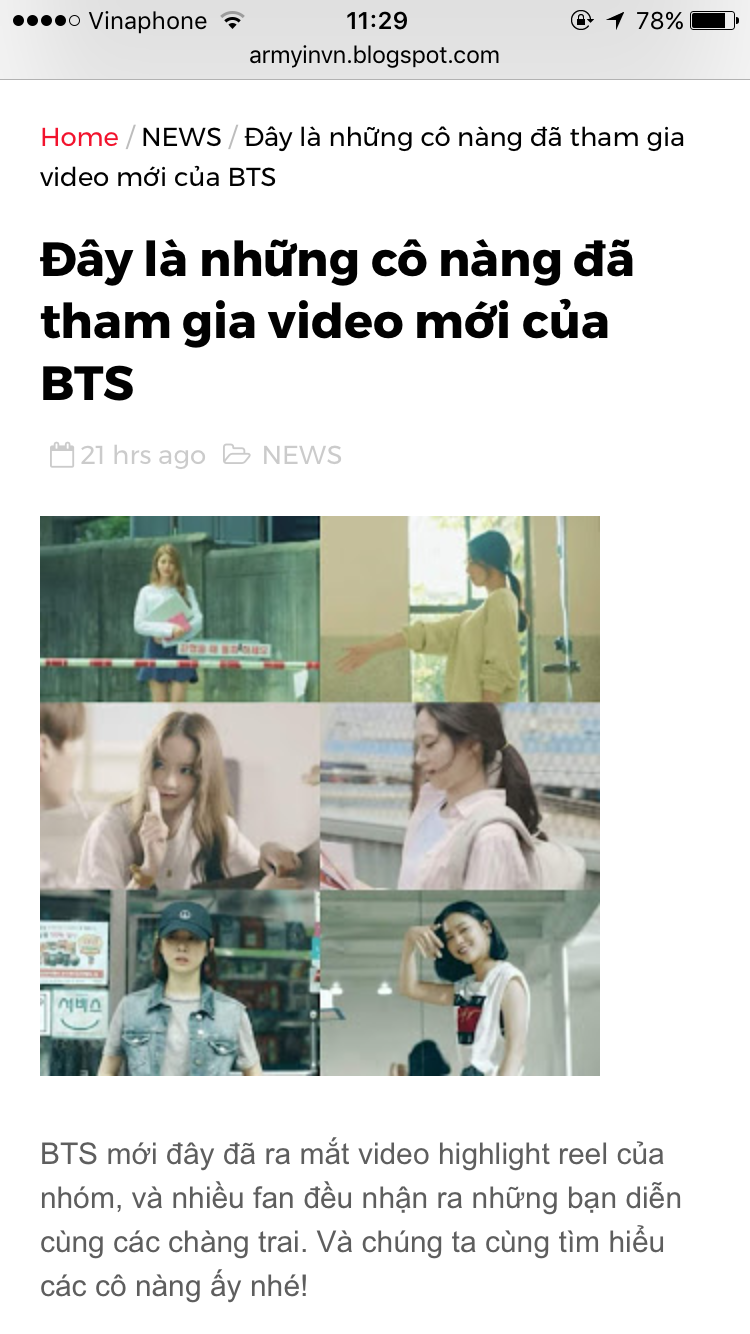
Task: Open the NEWS breadcrumb link
Action: 181,137
